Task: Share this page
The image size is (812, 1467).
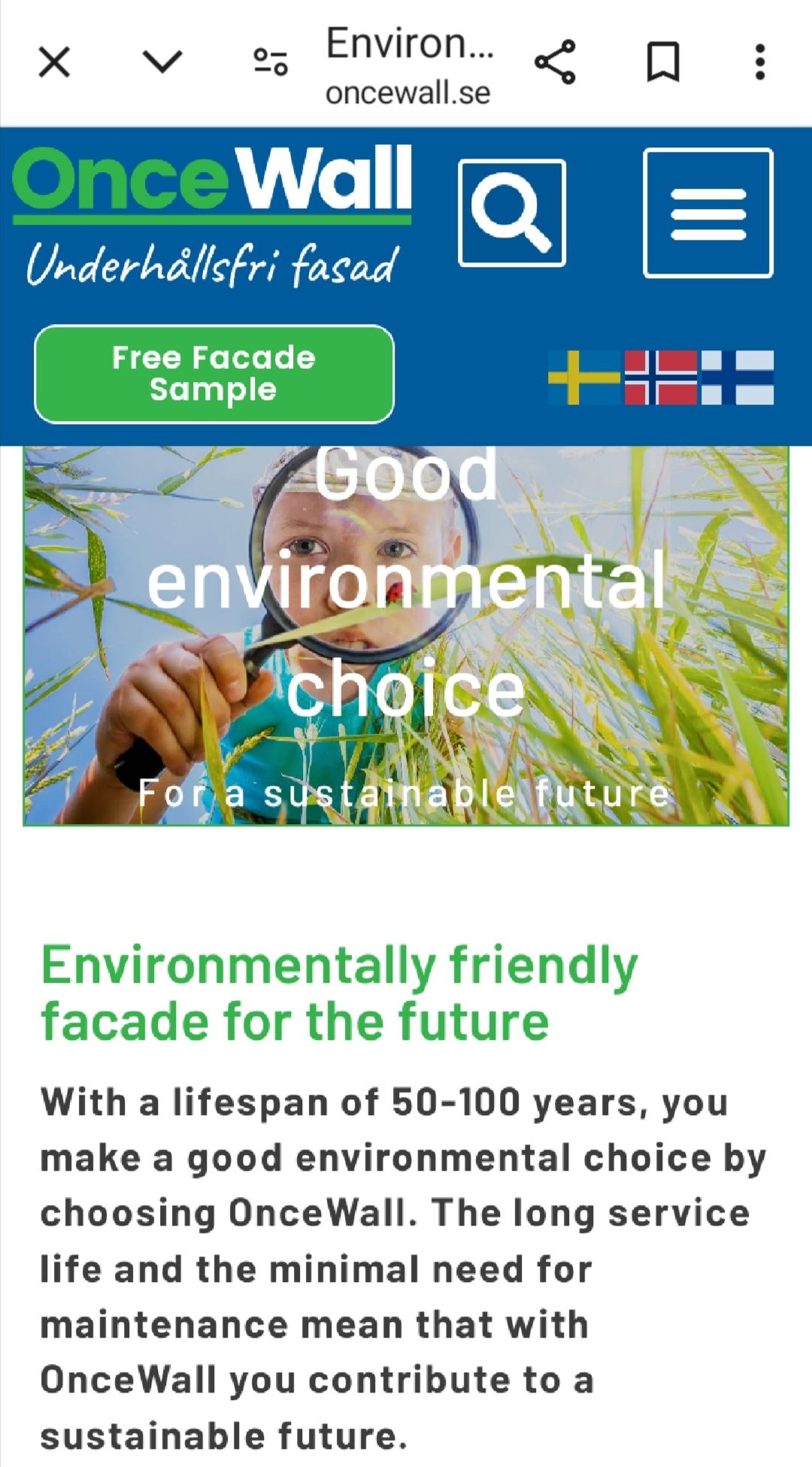Action: click(555, 62)
